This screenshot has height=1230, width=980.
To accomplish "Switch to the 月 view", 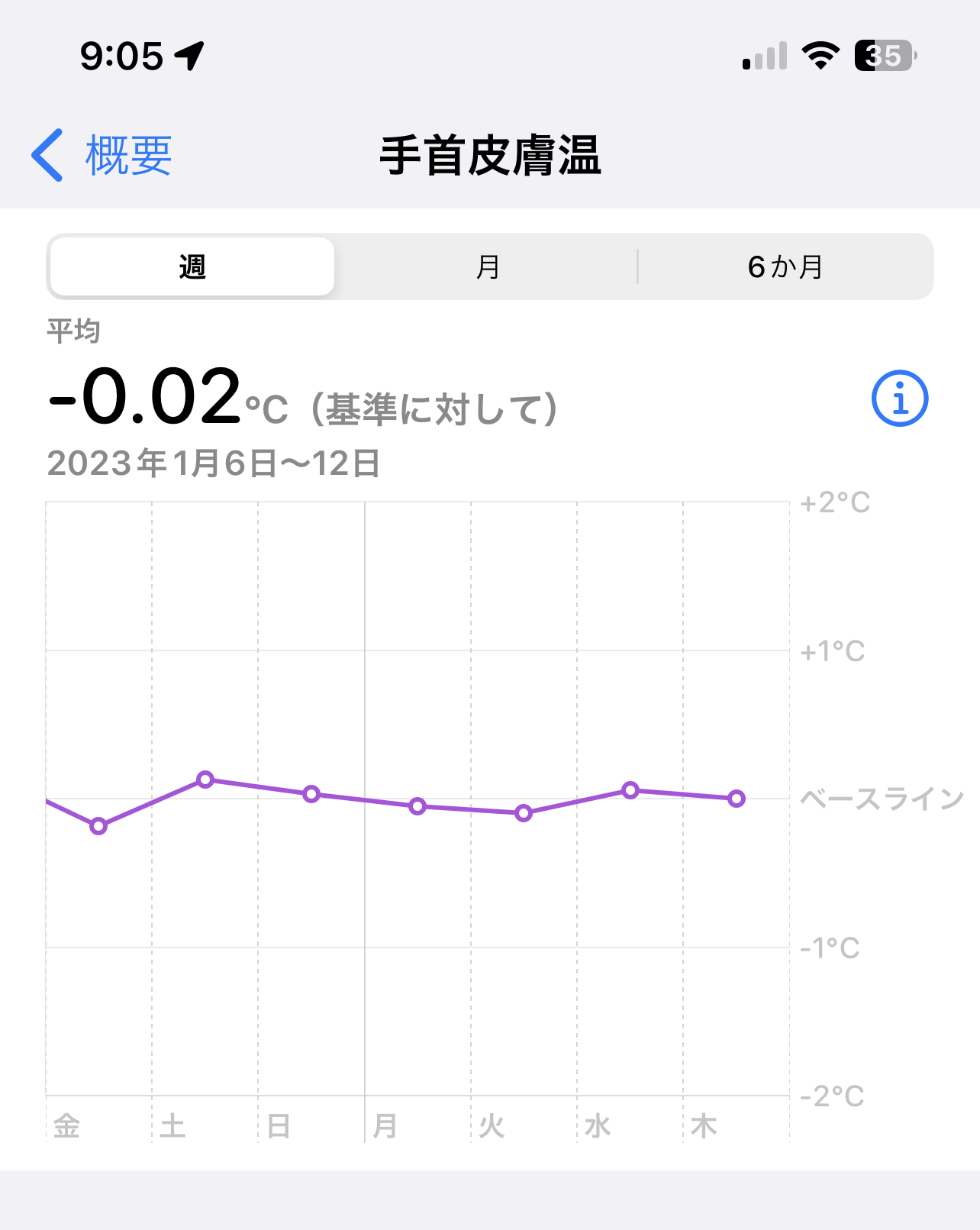I will click(488, 266).
